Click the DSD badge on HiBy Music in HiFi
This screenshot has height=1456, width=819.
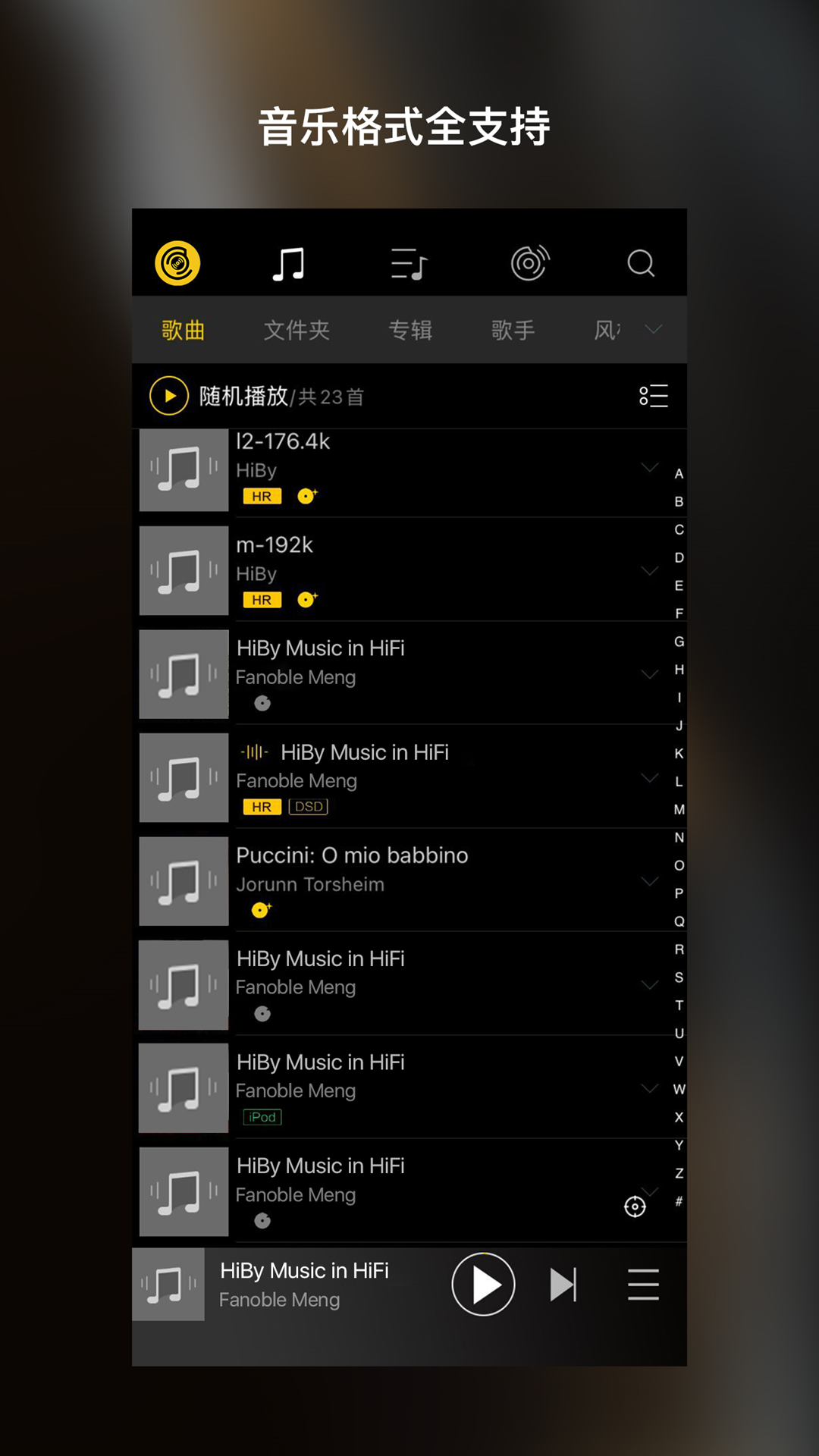point(308,807)
